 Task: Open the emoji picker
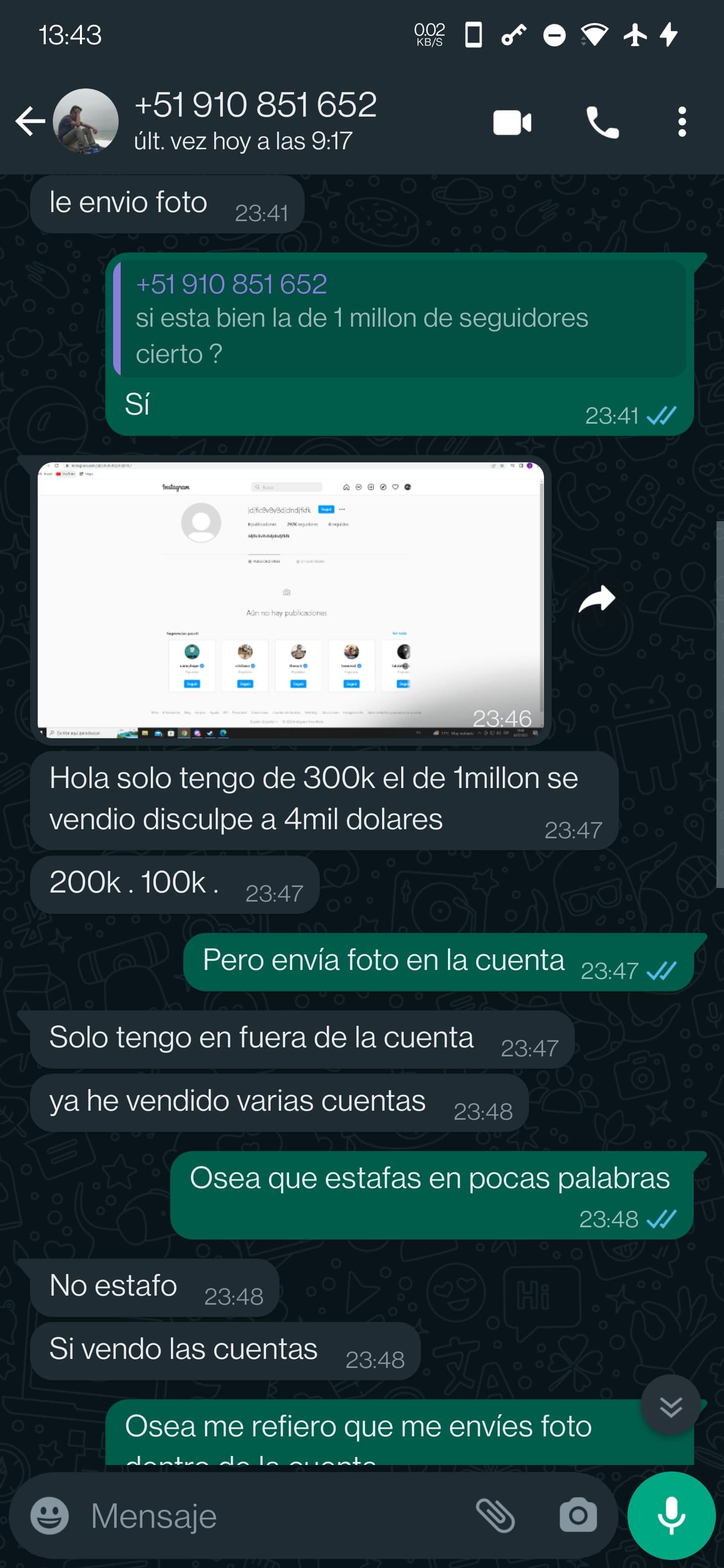(x=49, y=1515)
